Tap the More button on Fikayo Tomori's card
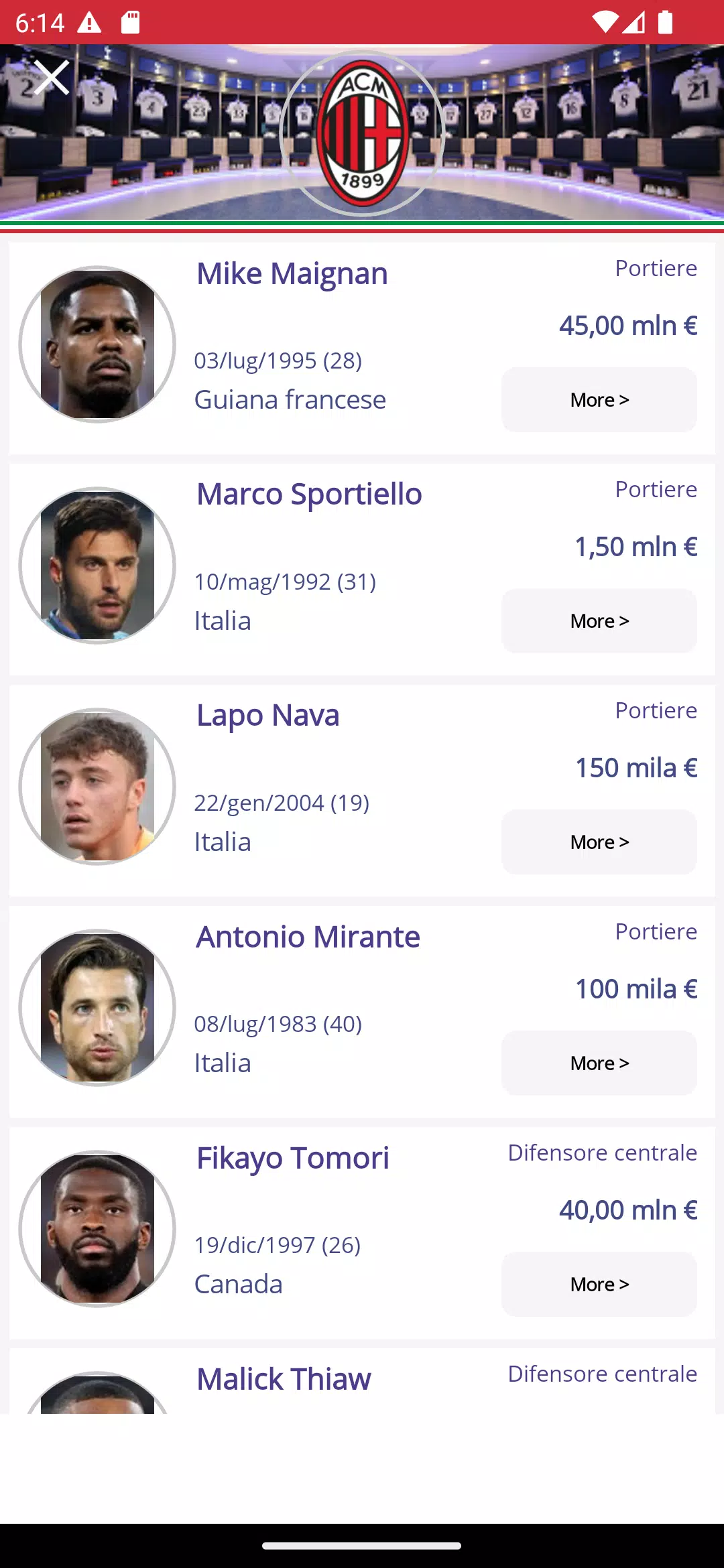The image size is (724, 1568). click(599, 1284)
